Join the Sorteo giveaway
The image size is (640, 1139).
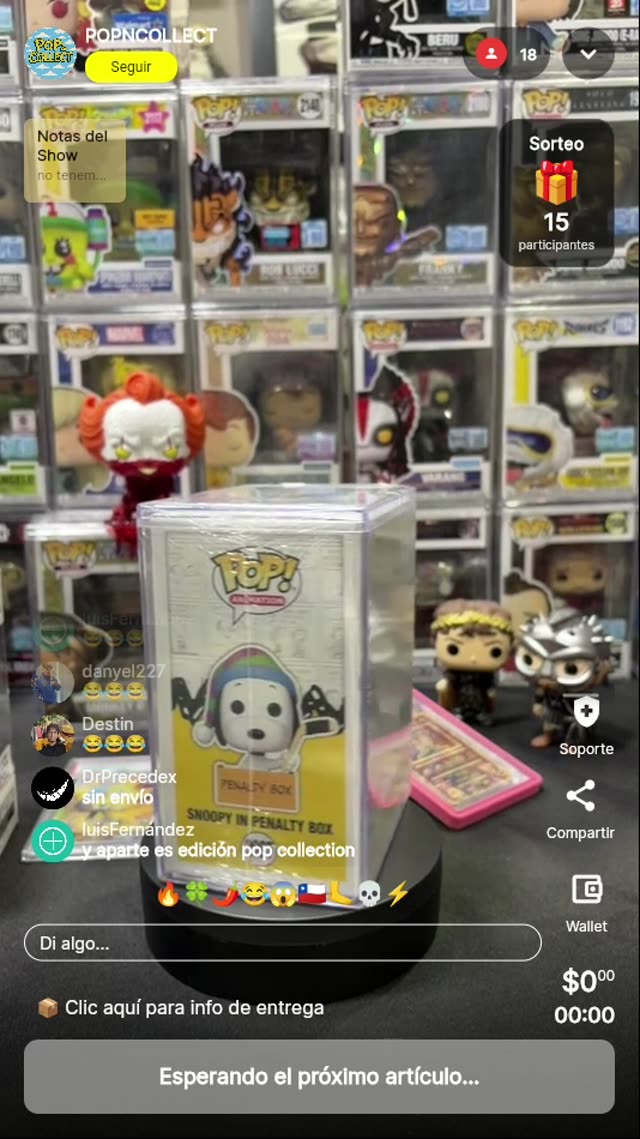coord(556,193)
